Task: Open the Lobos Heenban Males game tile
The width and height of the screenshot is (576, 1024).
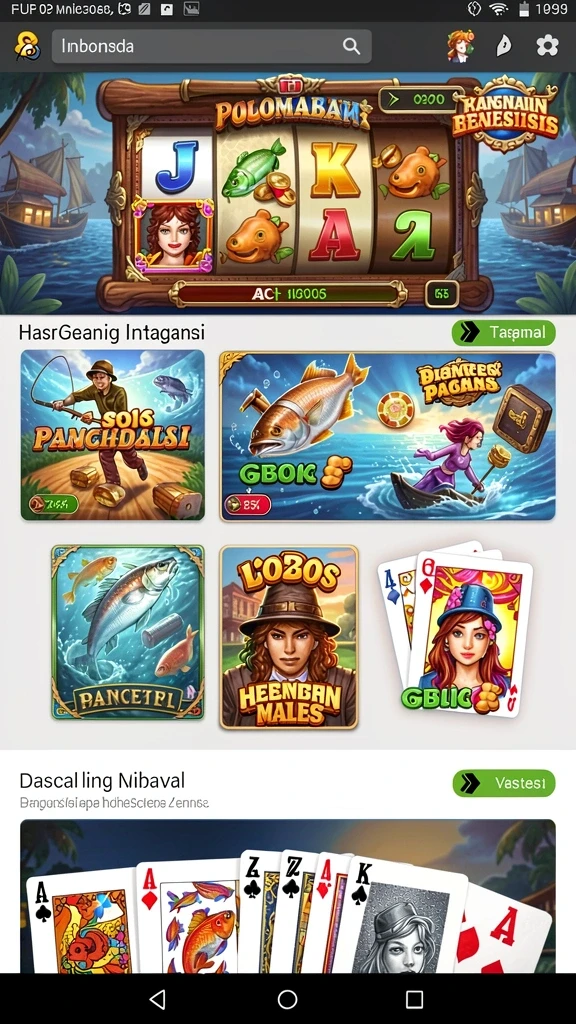Action: (x=289, y=637)
